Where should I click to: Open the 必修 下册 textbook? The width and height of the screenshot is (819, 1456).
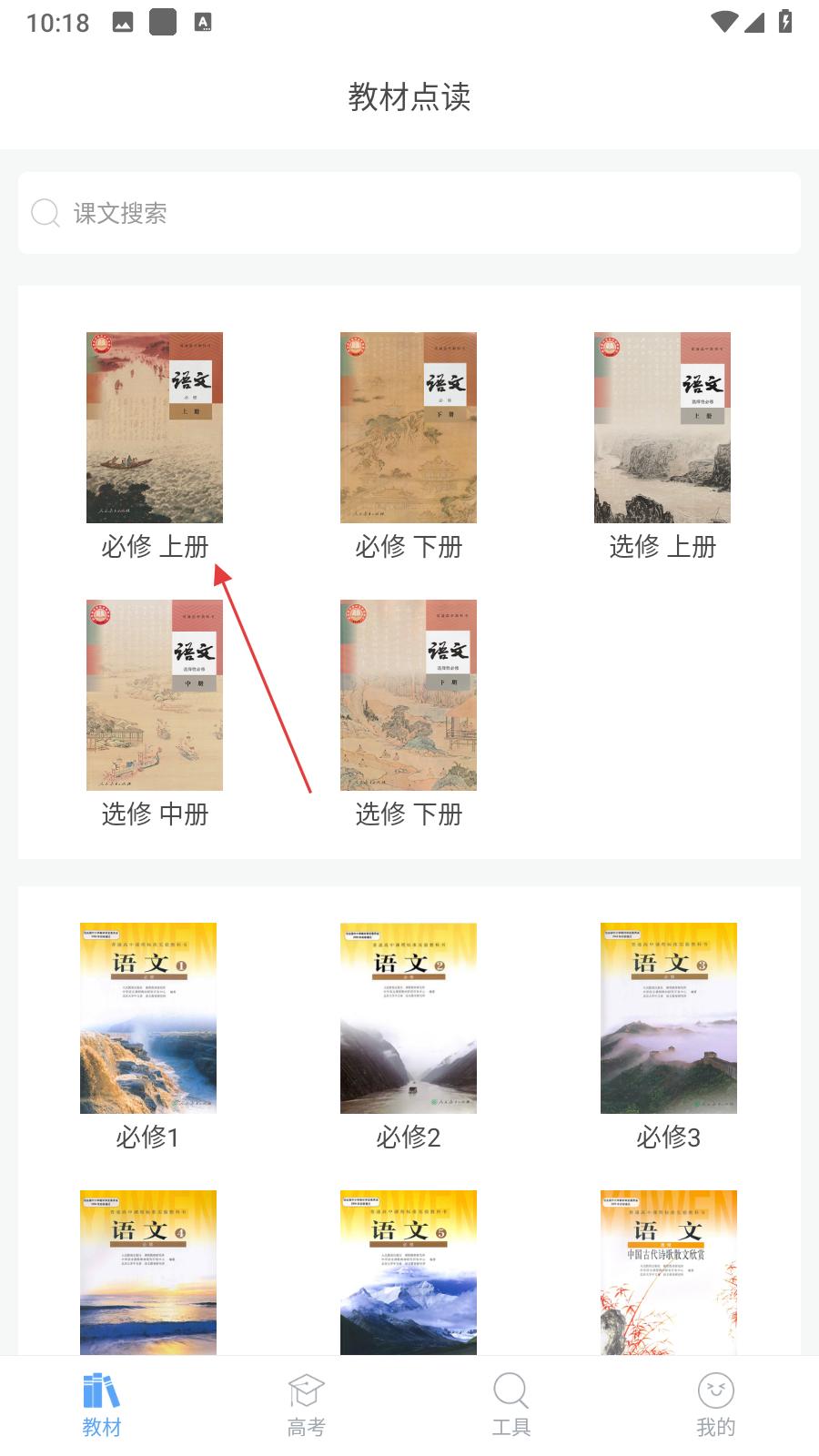click(409, 428)
